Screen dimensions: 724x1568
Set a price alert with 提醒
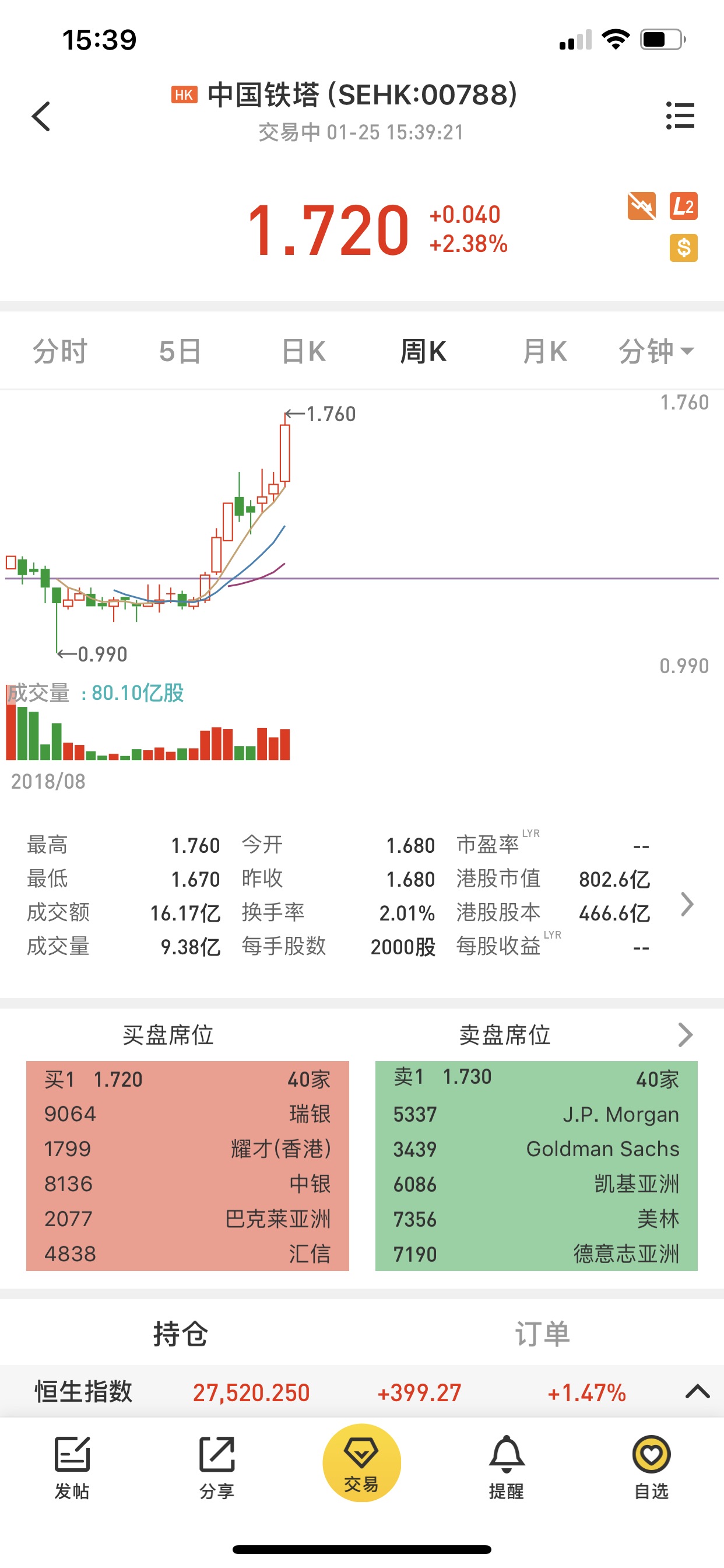[x=506, y=1467]
